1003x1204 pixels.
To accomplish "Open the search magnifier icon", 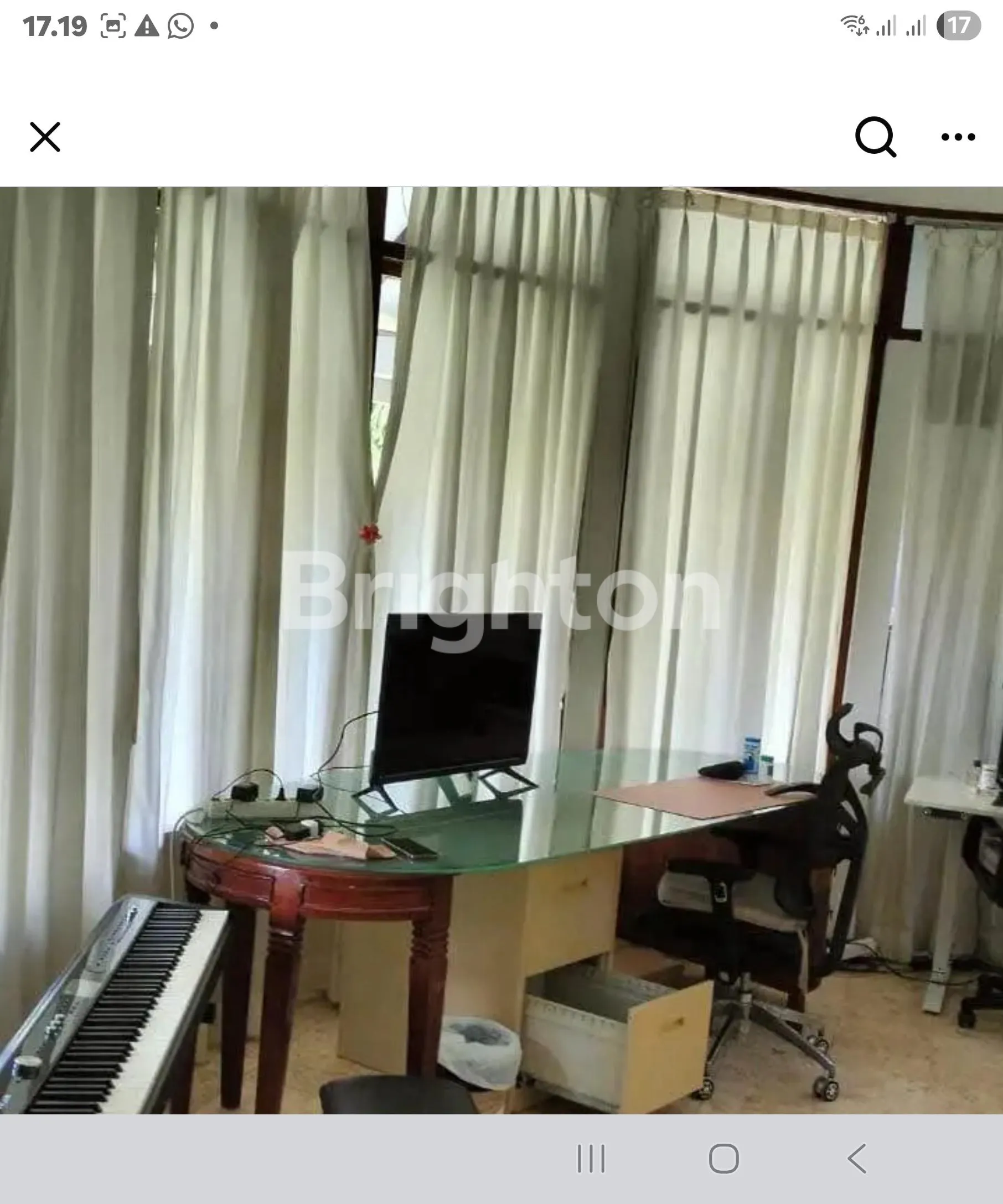I will 875,137.
